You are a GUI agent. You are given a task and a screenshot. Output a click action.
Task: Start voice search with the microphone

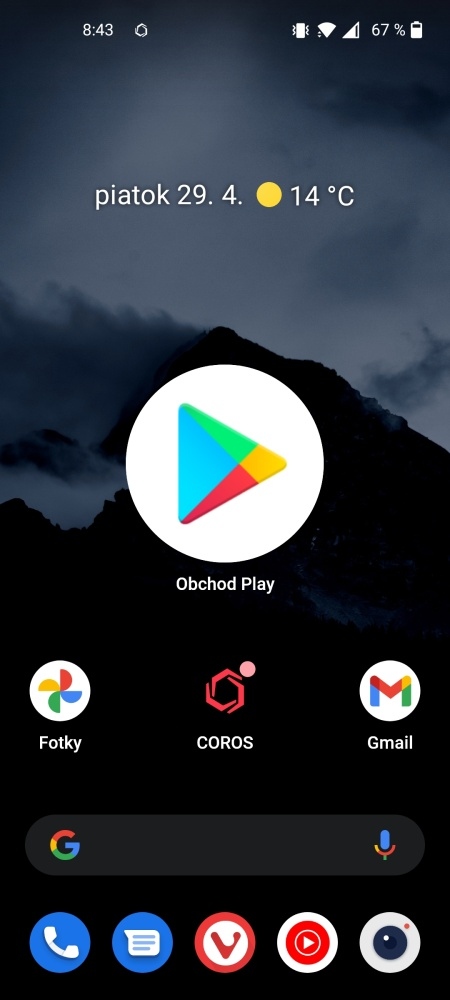click(x=384, y=845)
